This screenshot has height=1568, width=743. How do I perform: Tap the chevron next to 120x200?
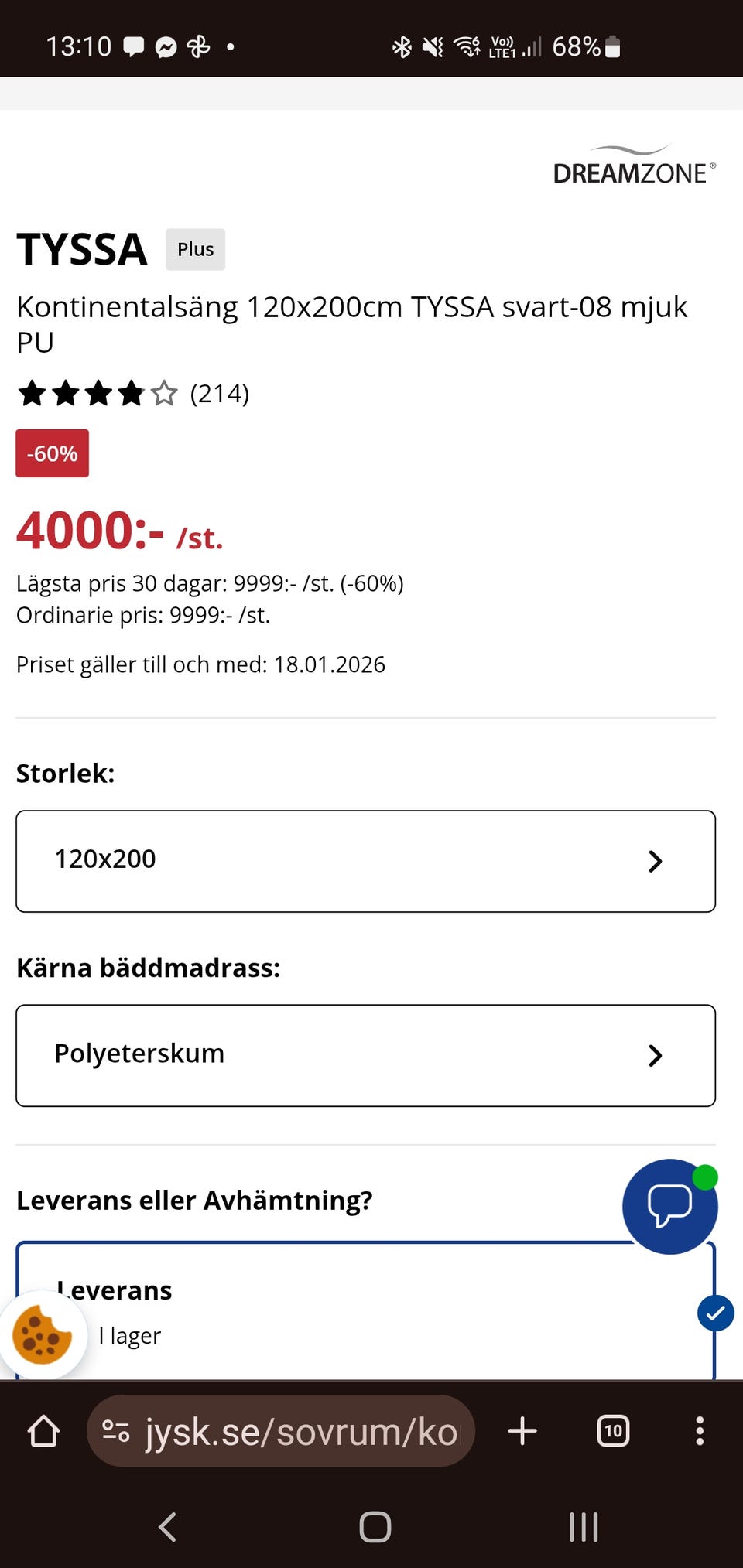[656, 860]
